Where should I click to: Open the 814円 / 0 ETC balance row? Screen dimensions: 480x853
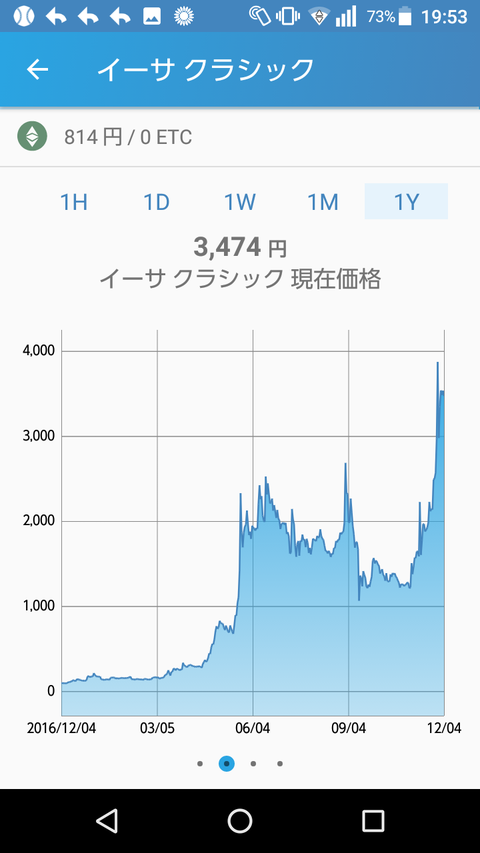(x=240, y=137)
